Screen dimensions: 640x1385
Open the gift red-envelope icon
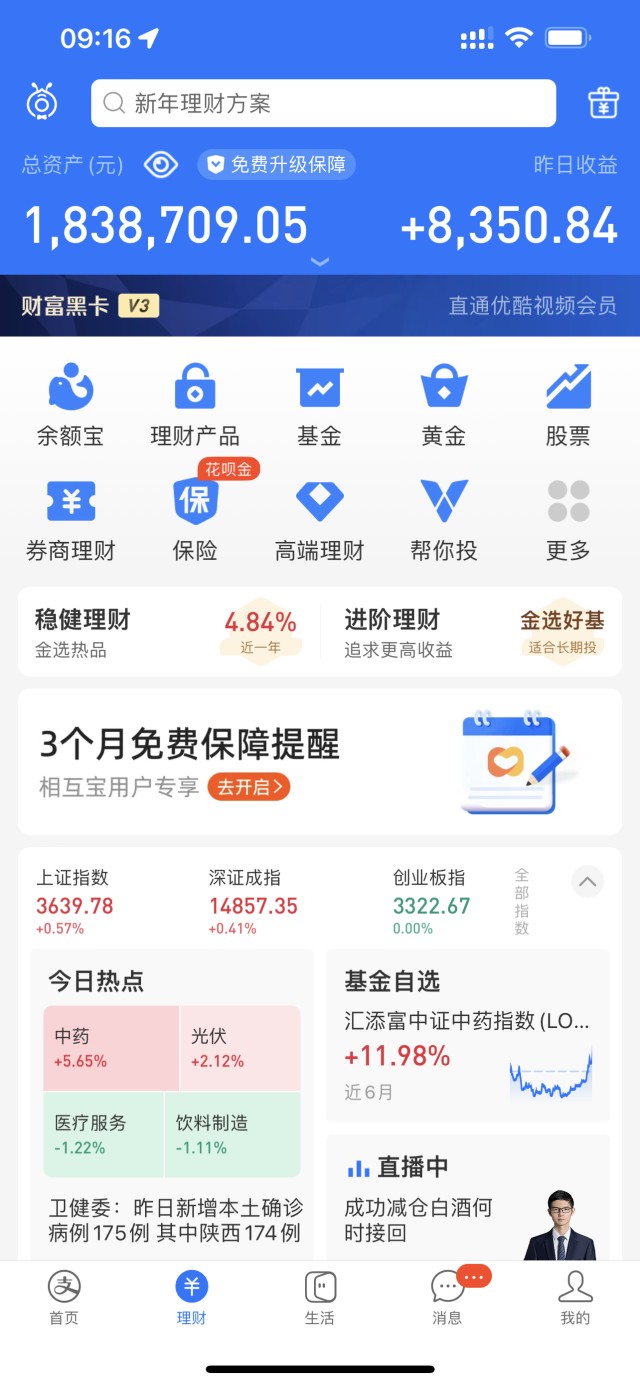pos(603,103)
